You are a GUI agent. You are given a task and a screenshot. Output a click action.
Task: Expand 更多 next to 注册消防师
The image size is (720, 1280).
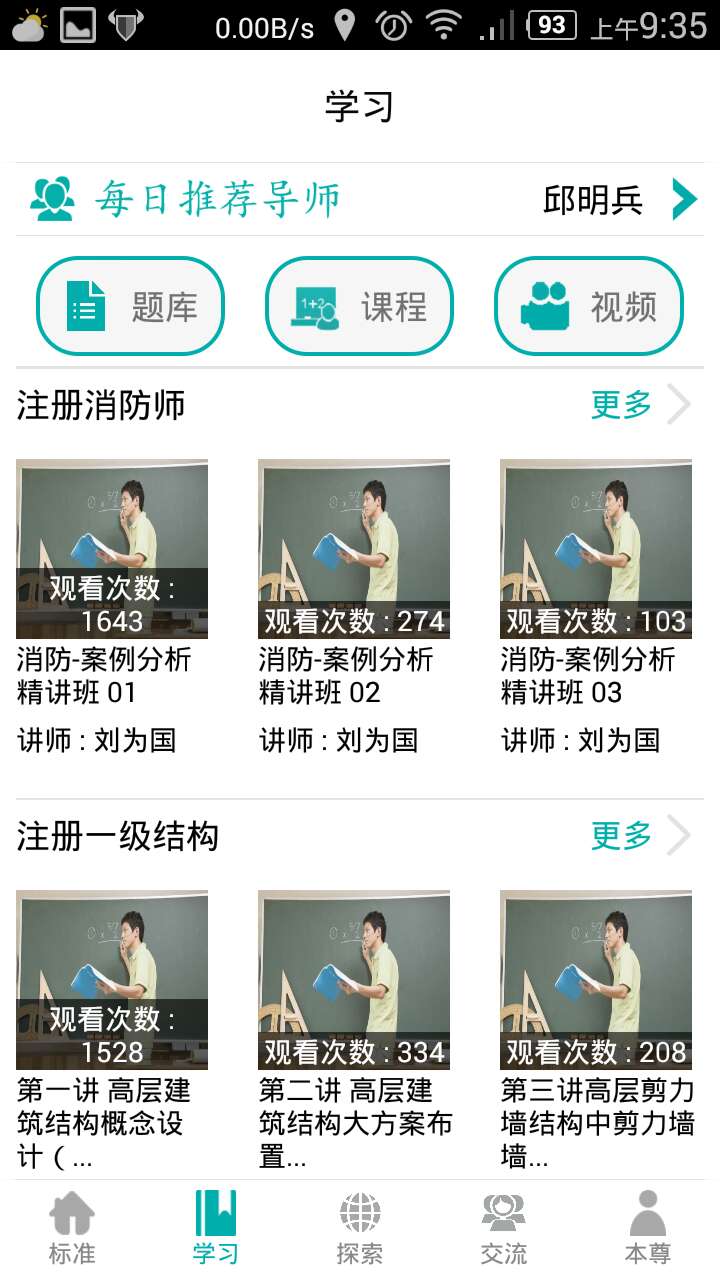(x=622, y=405)
